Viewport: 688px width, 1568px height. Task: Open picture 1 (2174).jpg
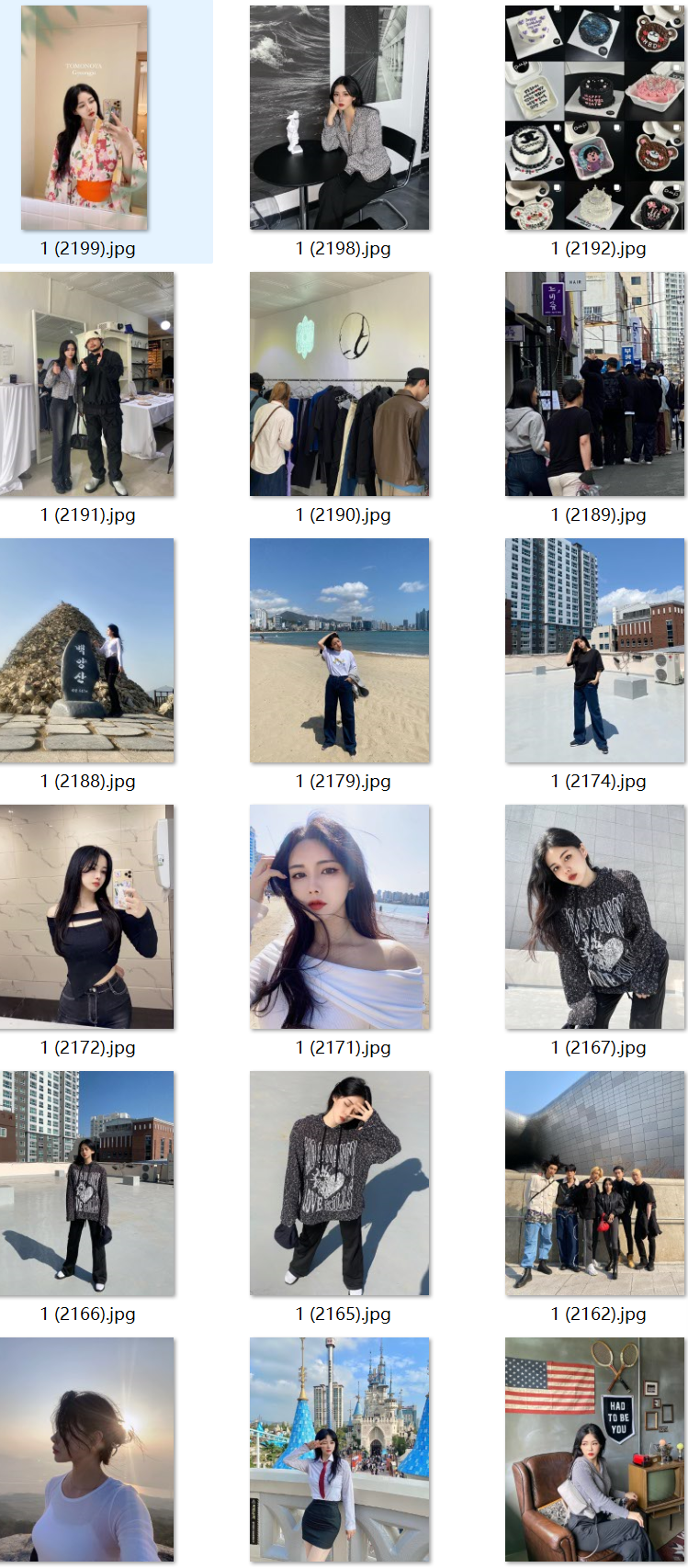(x=595, y=650)
